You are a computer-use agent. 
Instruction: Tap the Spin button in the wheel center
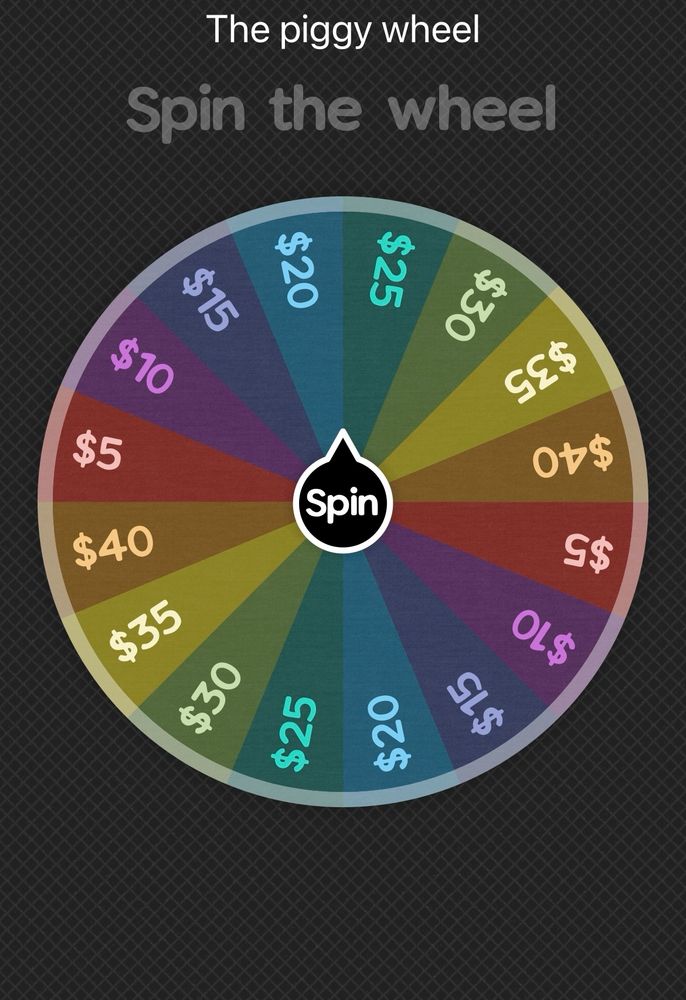tap(342, 503)
